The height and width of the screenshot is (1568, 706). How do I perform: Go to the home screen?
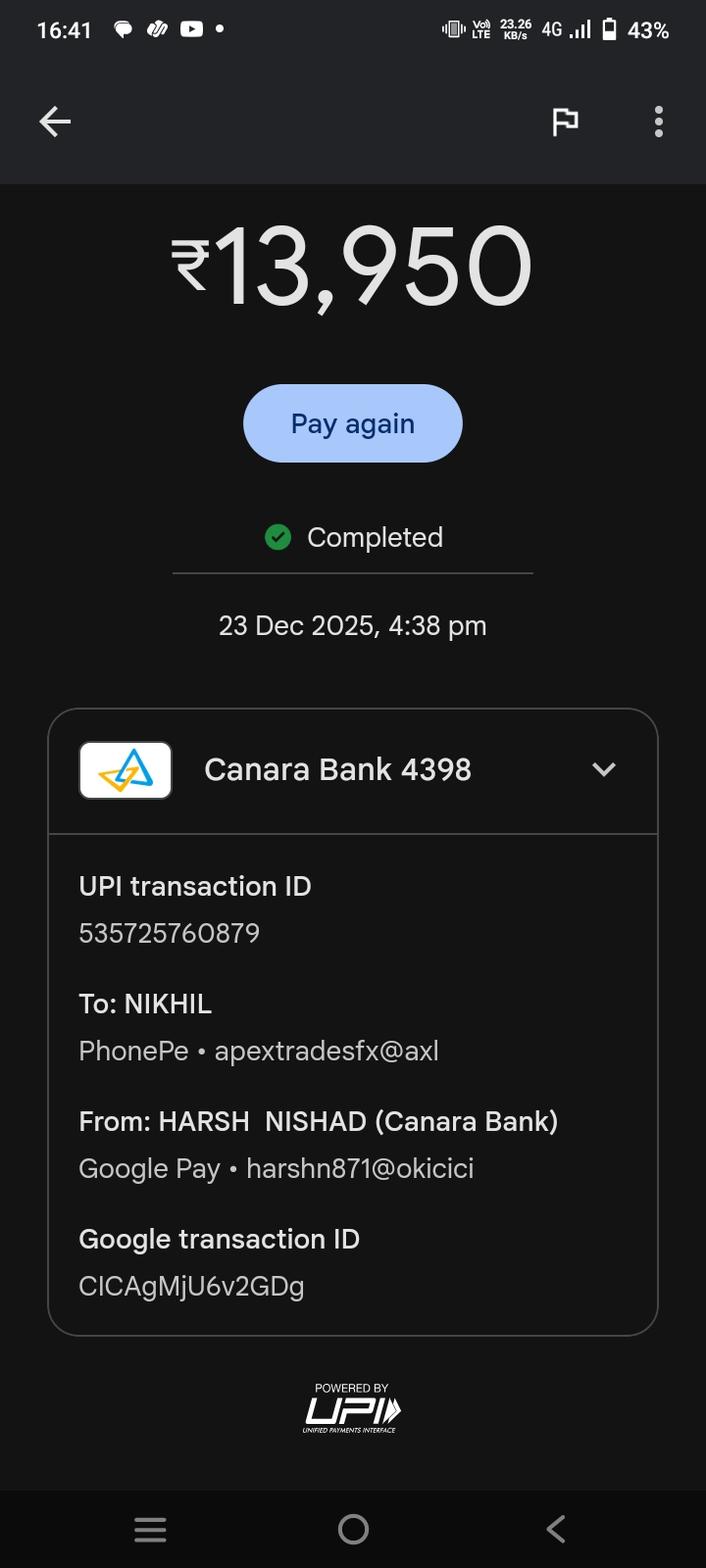(x=353, y=1530)
